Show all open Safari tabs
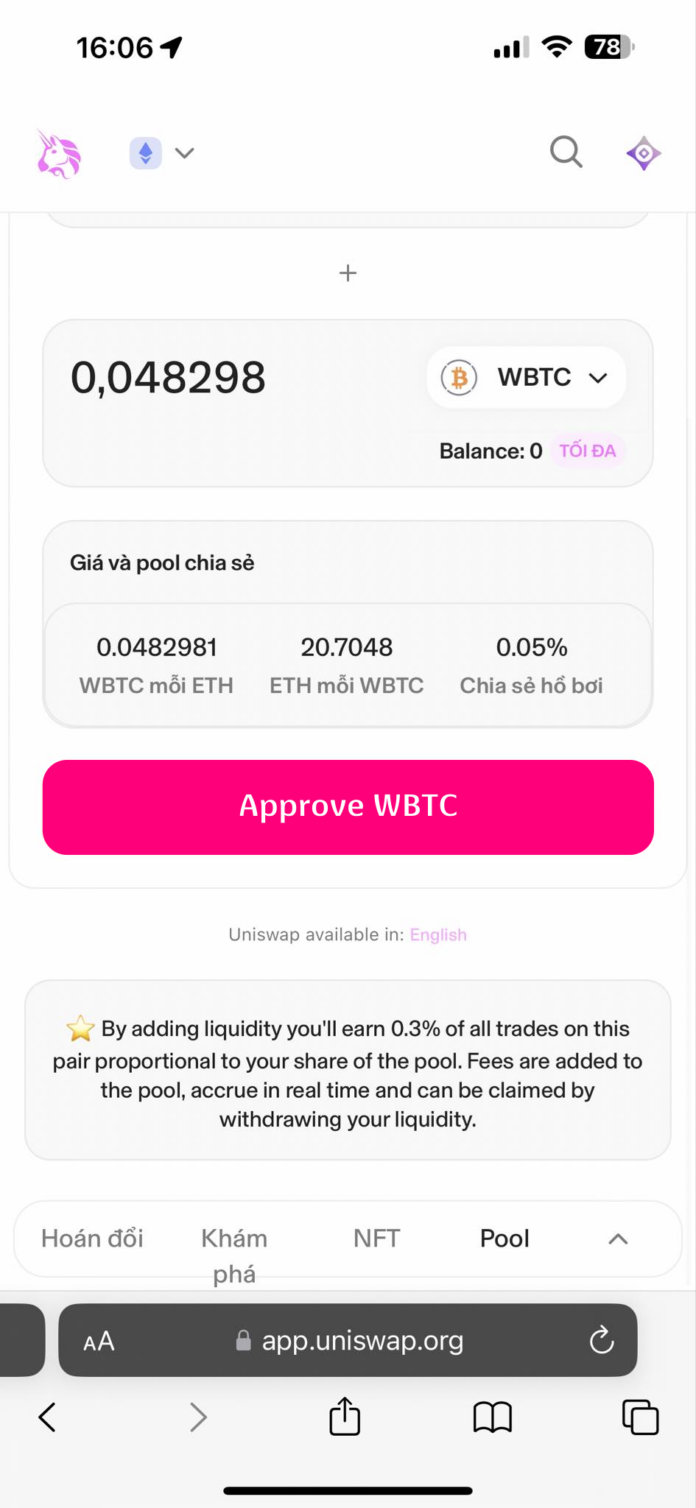This screenshot has height=1508, width=696. tap(640, 1416)
